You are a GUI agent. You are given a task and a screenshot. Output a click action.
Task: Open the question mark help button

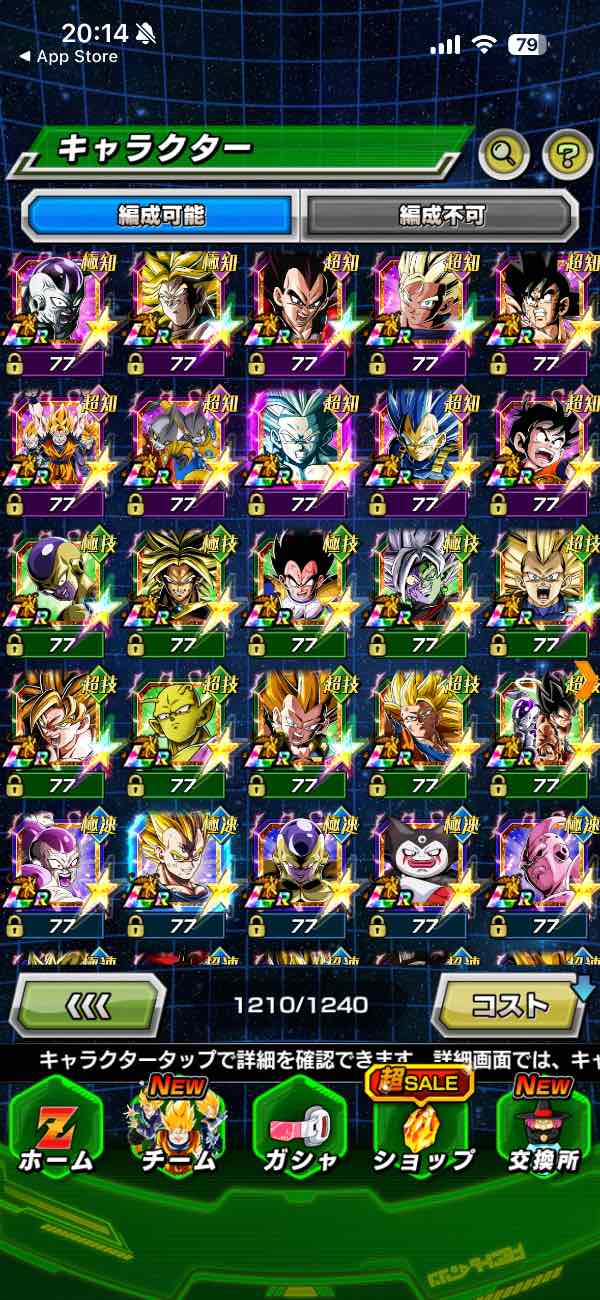567,154
